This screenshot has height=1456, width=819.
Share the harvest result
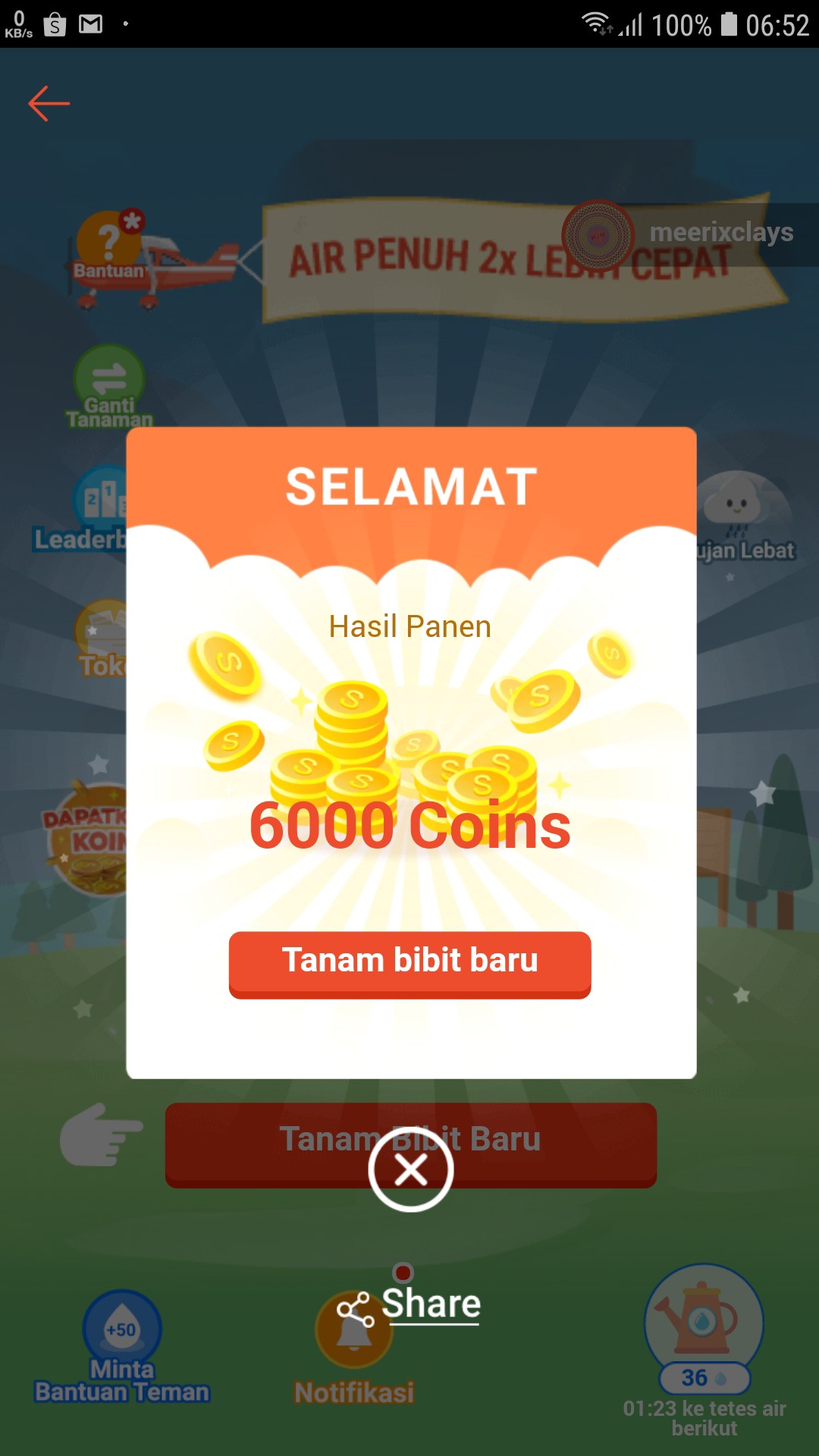point(411,1306)
